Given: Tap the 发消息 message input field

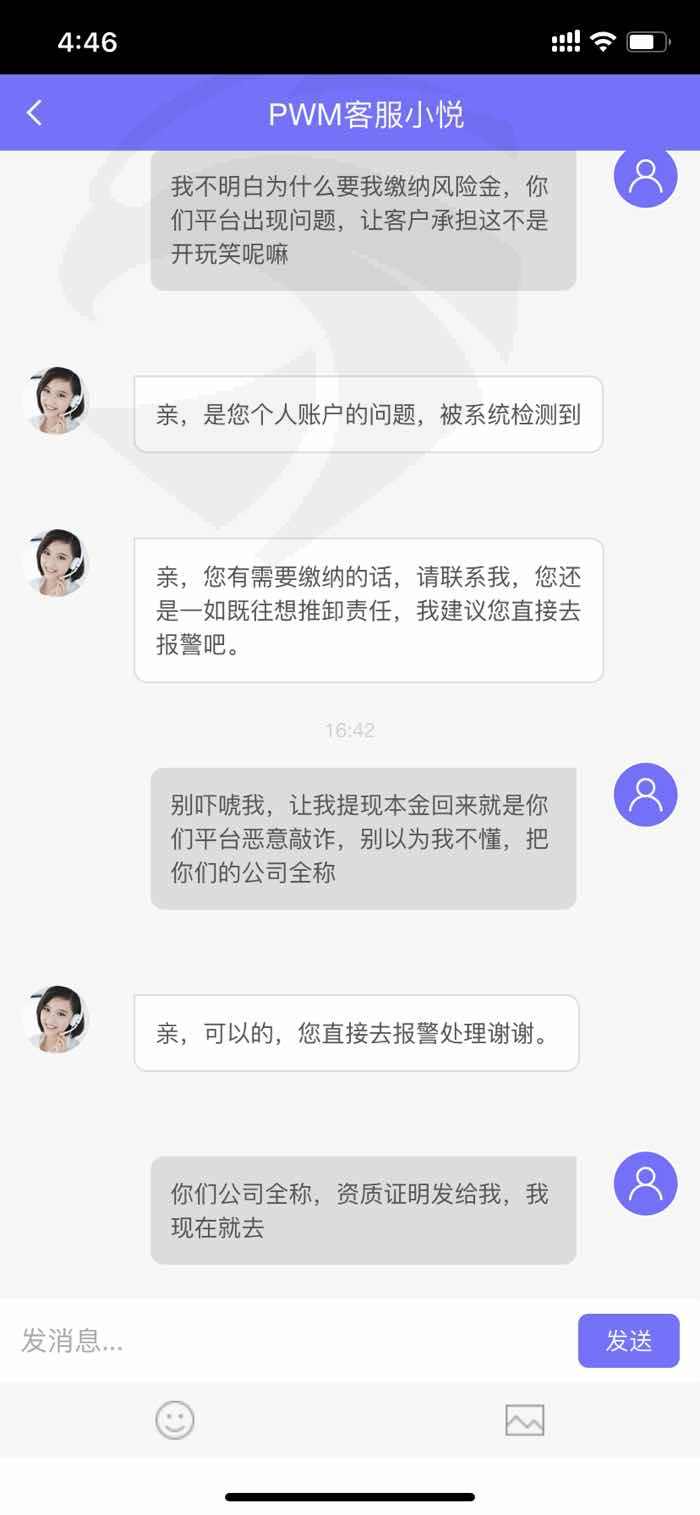Looking at the screenshot, I should point(292,1341).
